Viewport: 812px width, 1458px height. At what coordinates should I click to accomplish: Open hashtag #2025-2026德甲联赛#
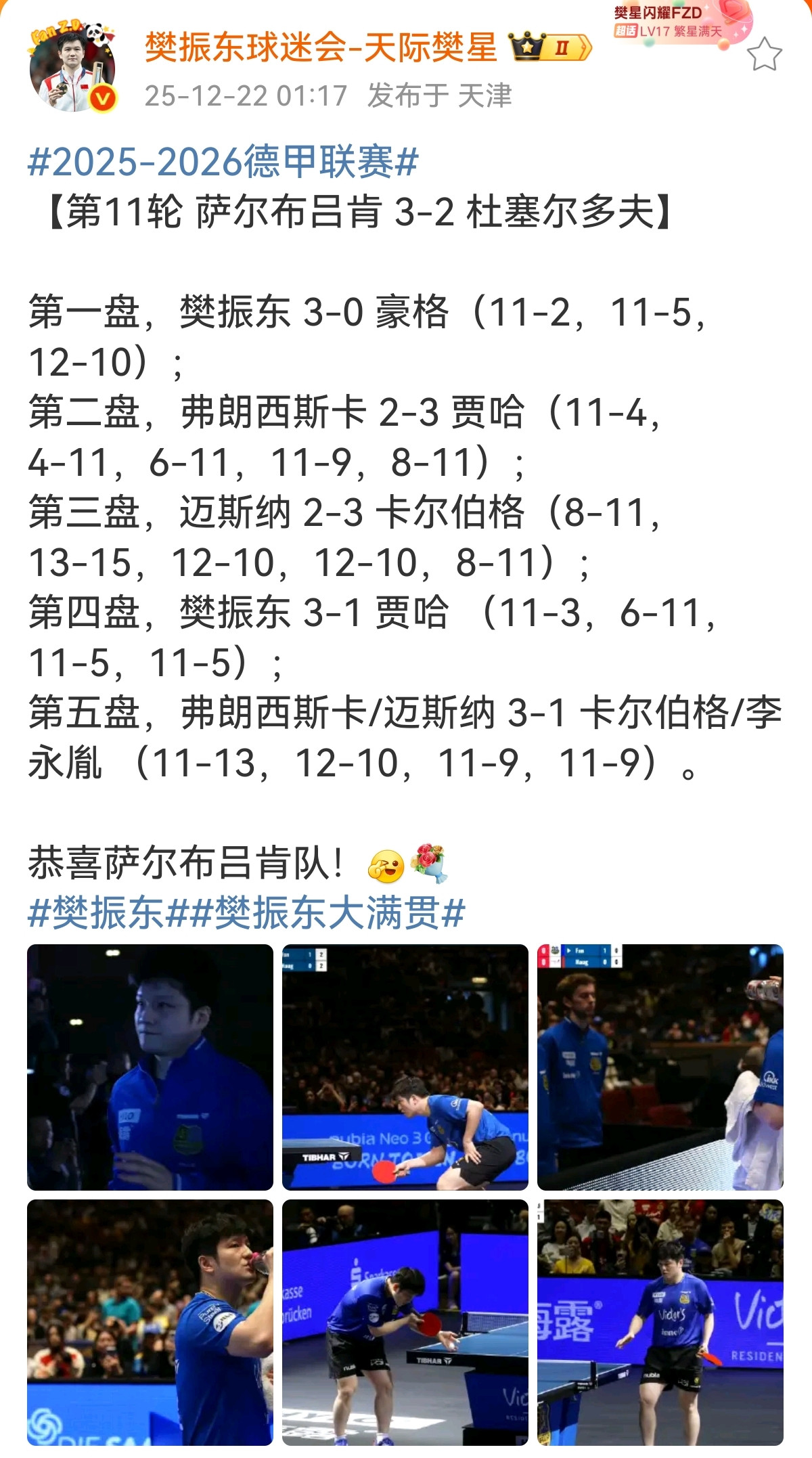(223, 162)
